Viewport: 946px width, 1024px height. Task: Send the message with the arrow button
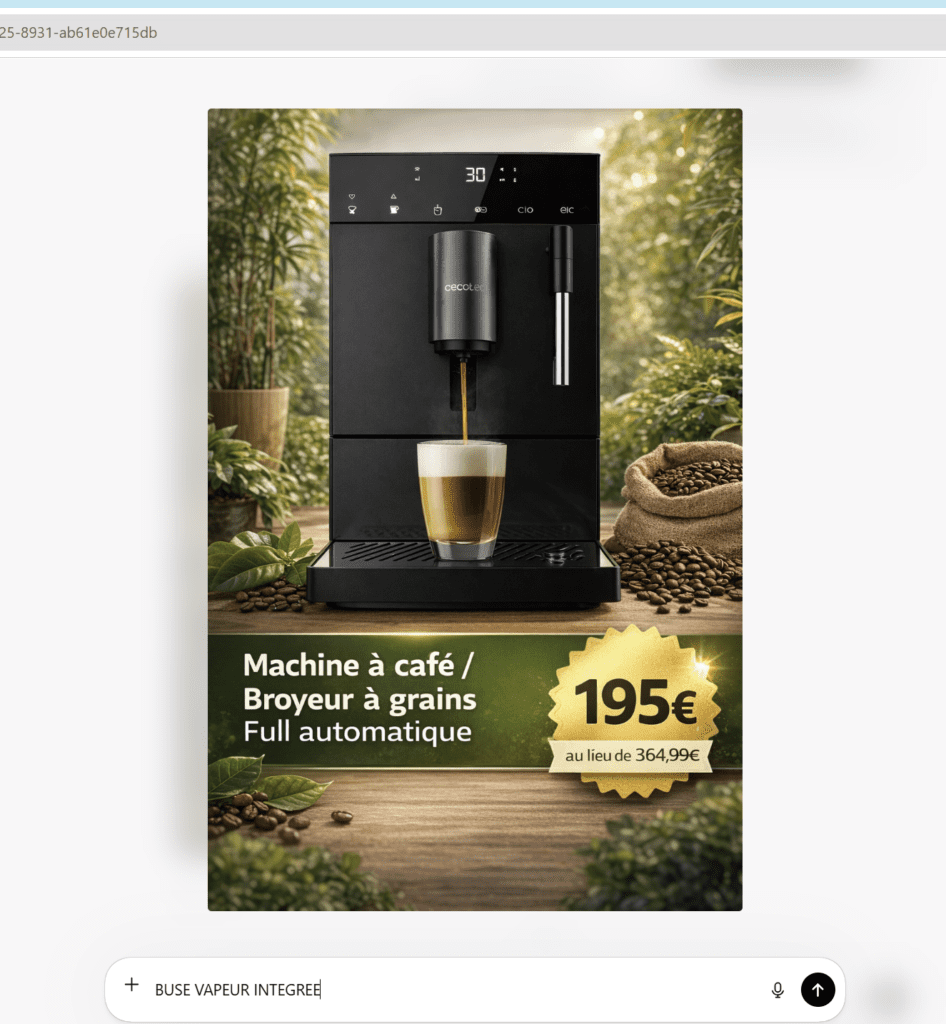[x=818, y=990]
